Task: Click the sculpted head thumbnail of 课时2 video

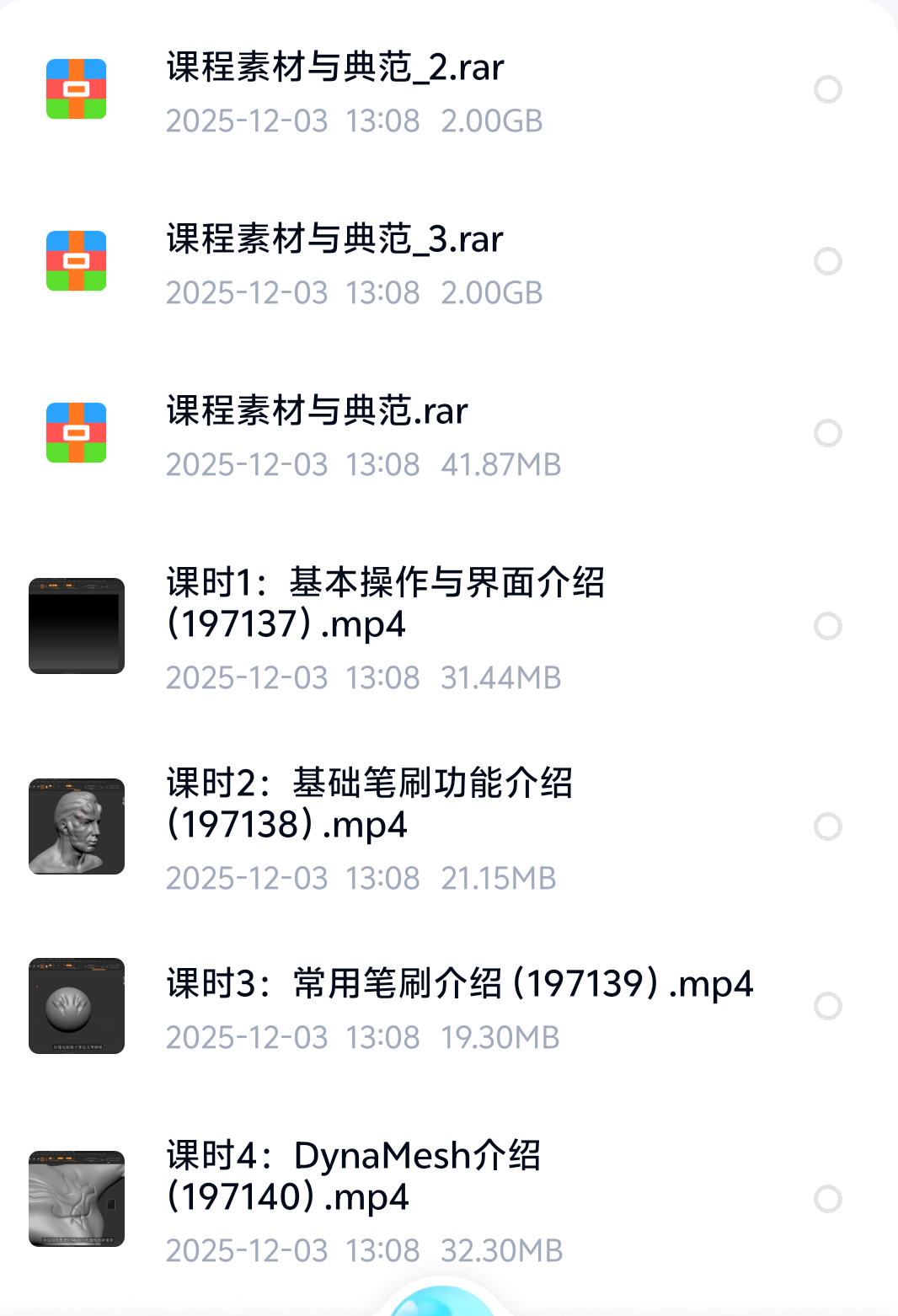Action: (x=76, y=826)
